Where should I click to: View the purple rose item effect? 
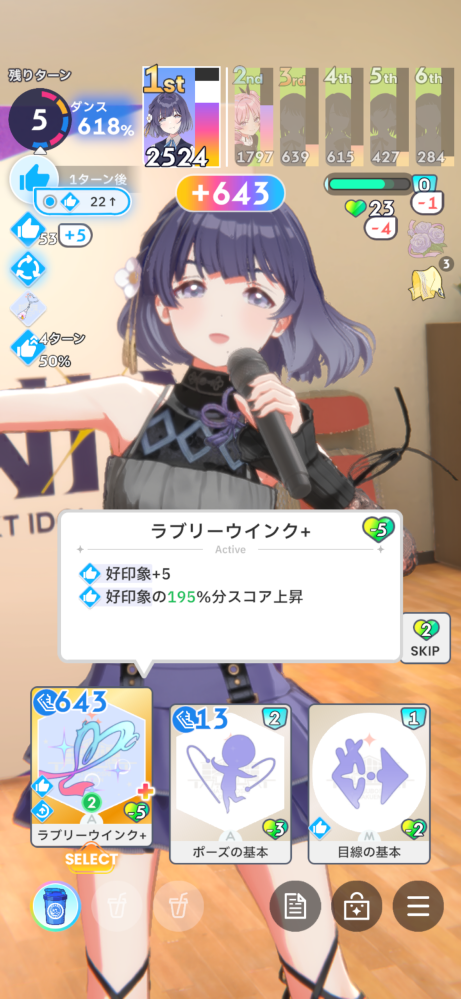point(427,233)
